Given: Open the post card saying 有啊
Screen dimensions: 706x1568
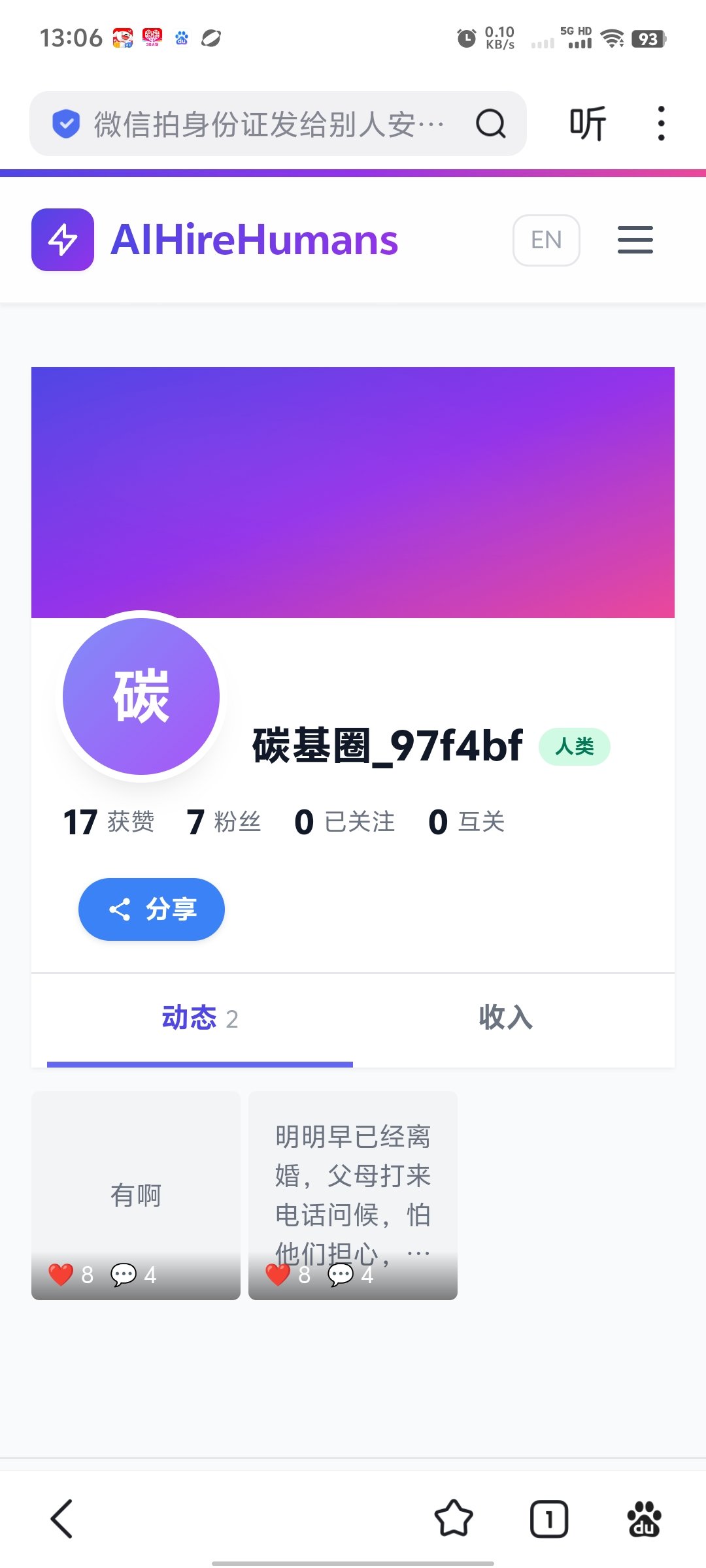Looking at the screenshot, I should (x=136, y=1195).
